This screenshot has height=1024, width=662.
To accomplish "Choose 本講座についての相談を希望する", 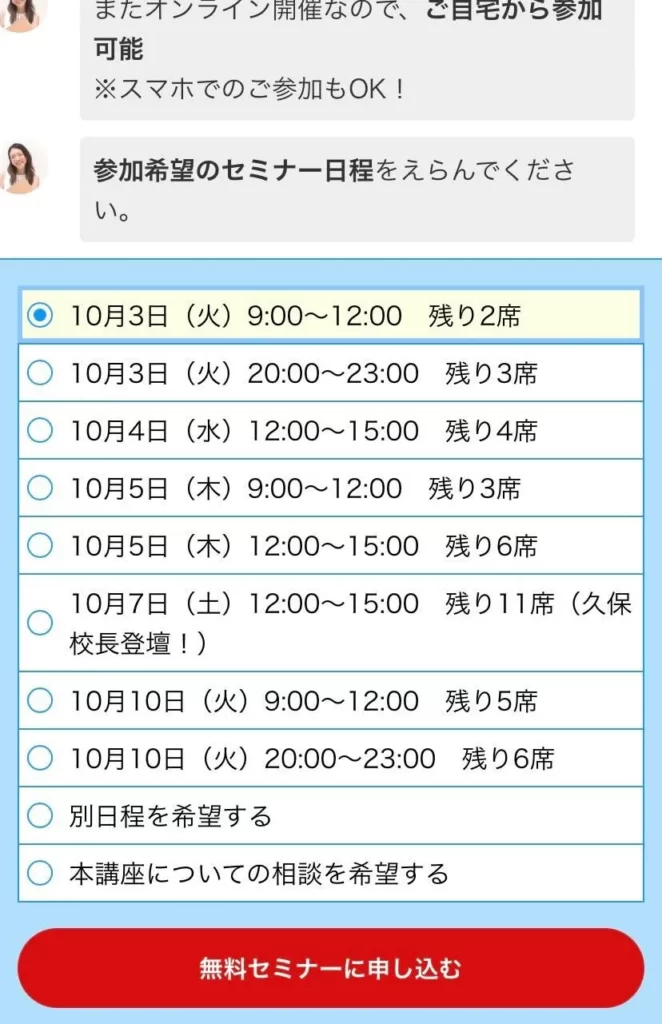I will point(40,873).
